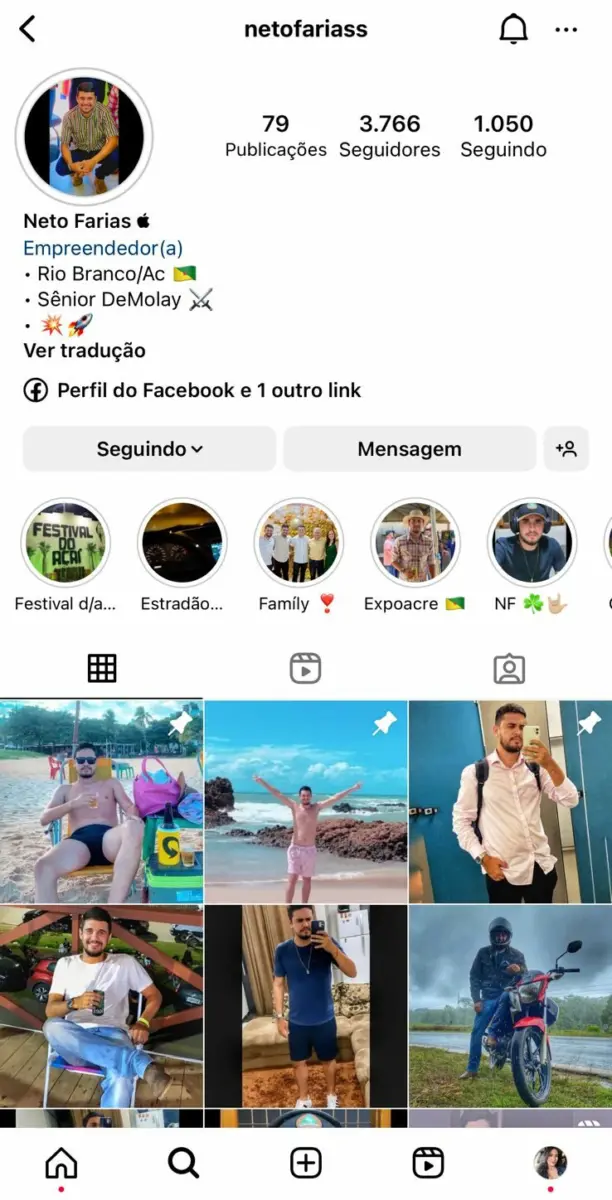This screenshot has height=1200, width=612.
Task: Open the motorcycle rider post
Action: tap(510, 1005)
